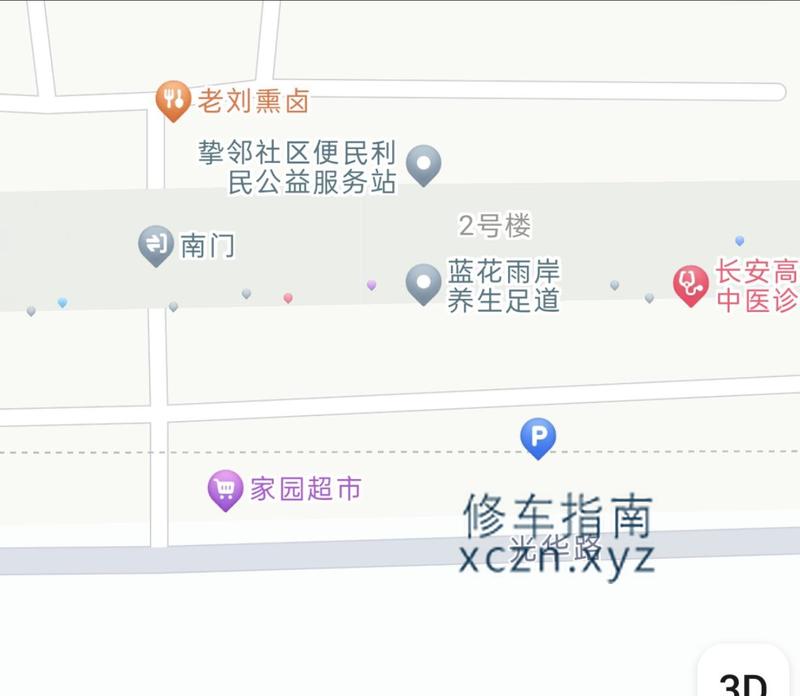Open the 蓝花雨岸养生足道 location pin
This screenshot has width=800, height=696.
point(424,283)
